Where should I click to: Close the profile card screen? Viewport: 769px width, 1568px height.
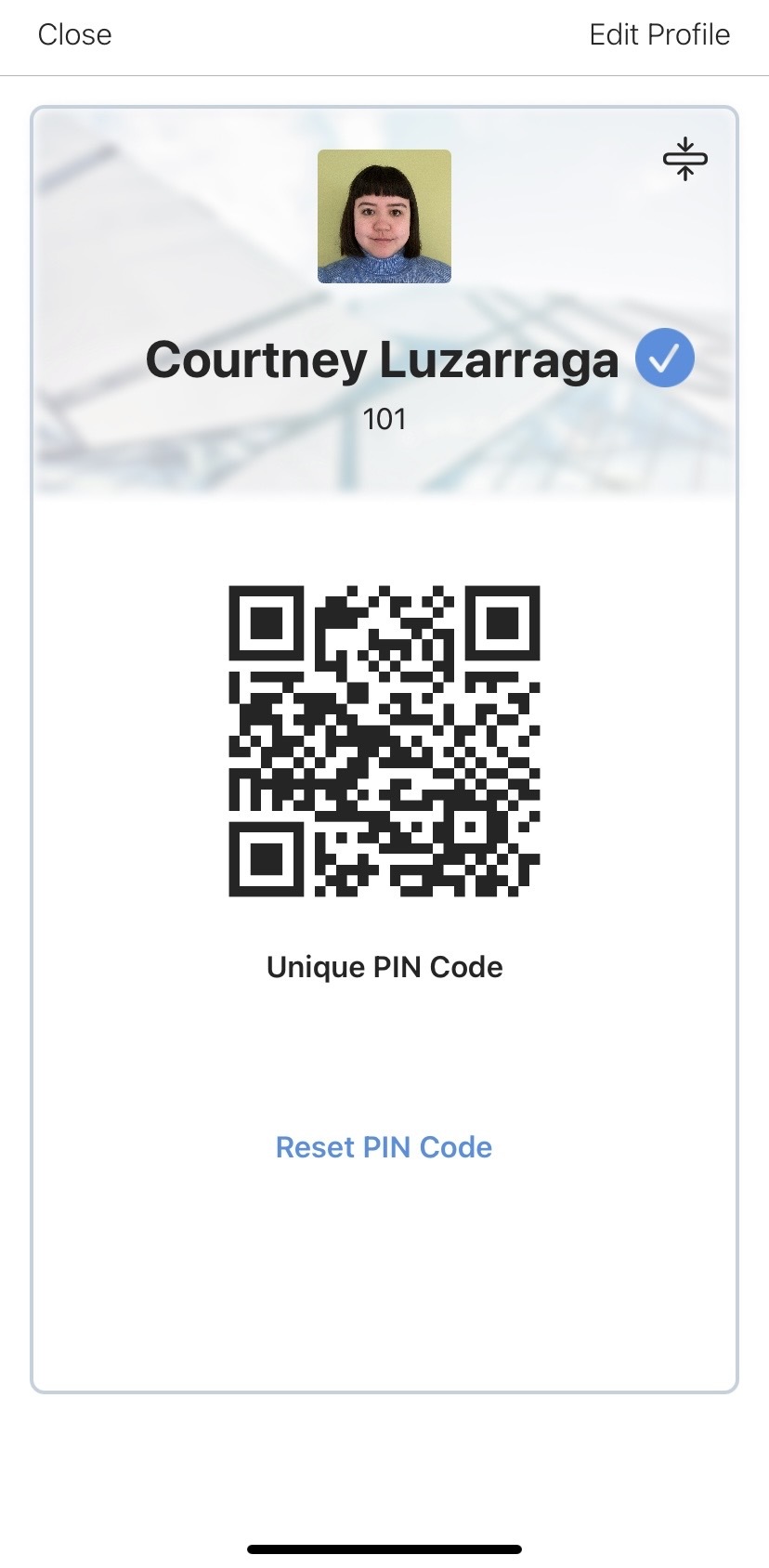click(x=74, y=35)
